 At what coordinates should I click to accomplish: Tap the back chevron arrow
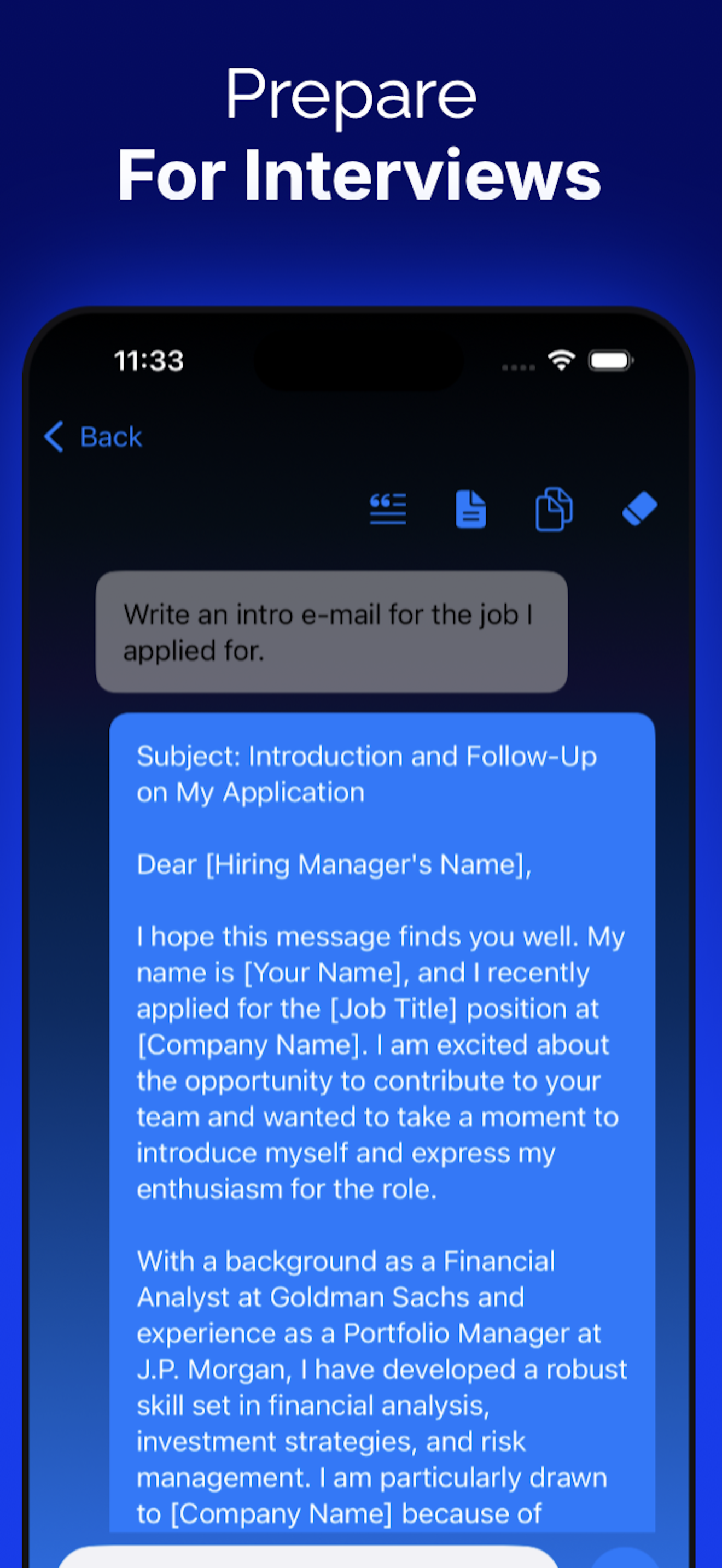pos(54,437)
